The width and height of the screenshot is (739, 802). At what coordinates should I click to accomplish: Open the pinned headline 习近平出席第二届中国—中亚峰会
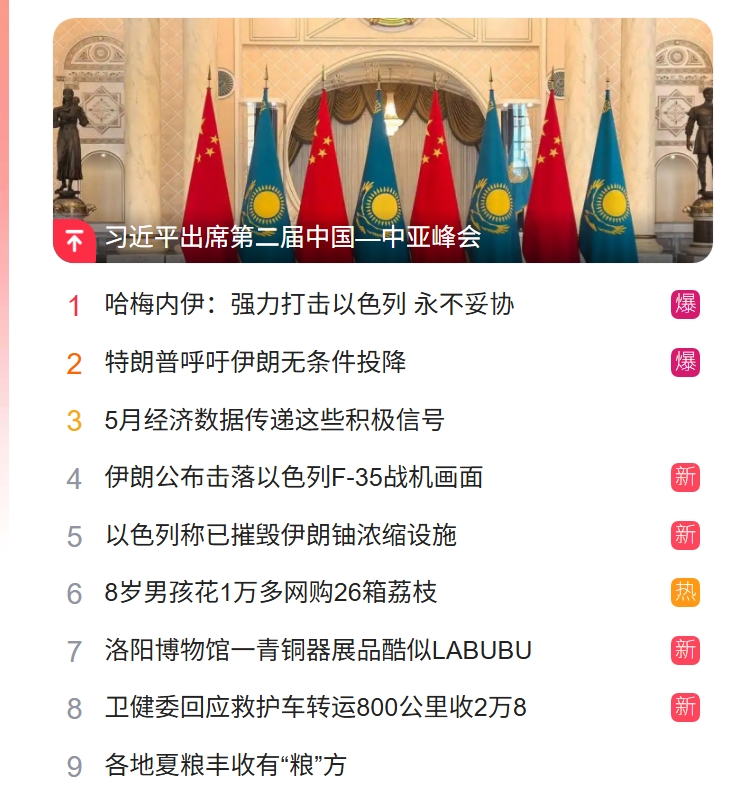(285, 238)
